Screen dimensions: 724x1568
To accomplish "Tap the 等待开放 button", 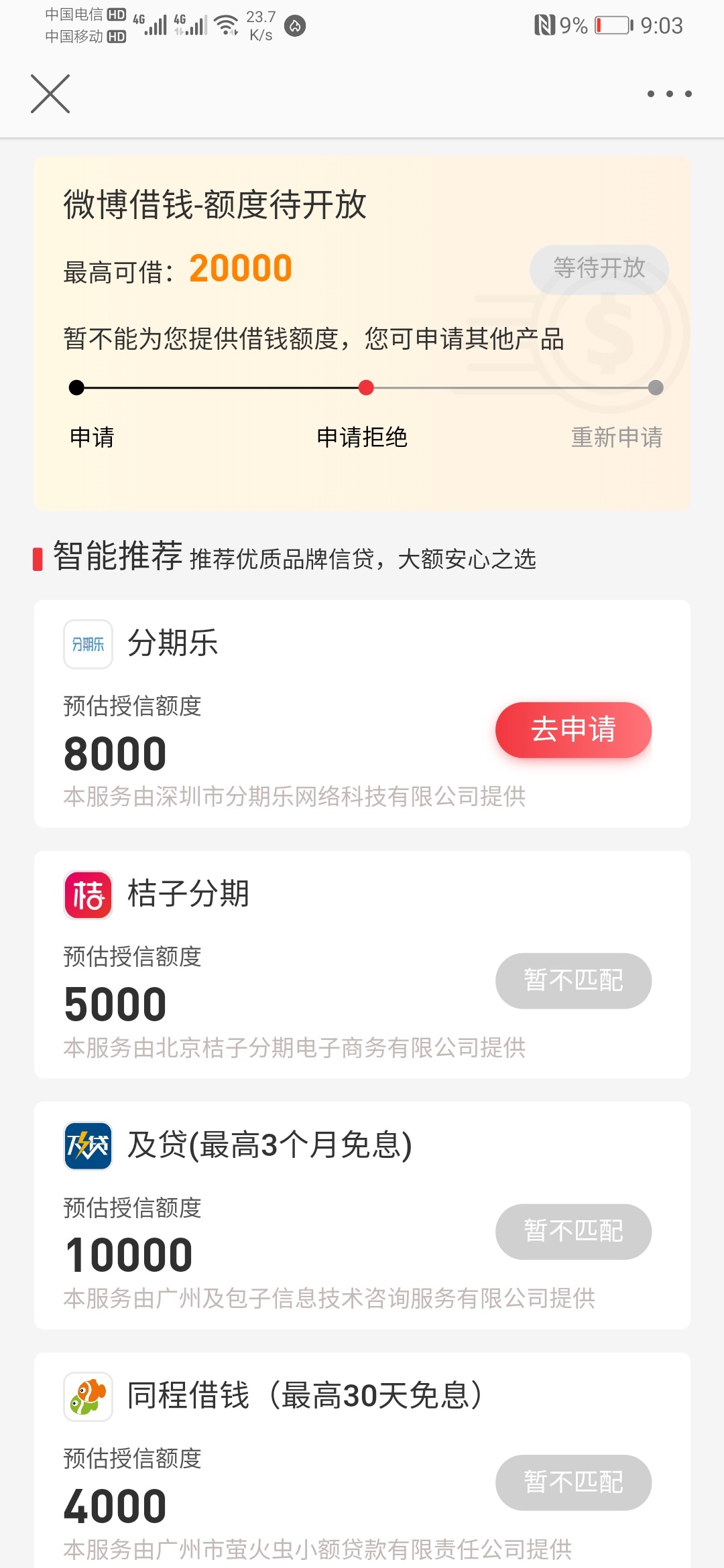I will (x=599, y=269).
